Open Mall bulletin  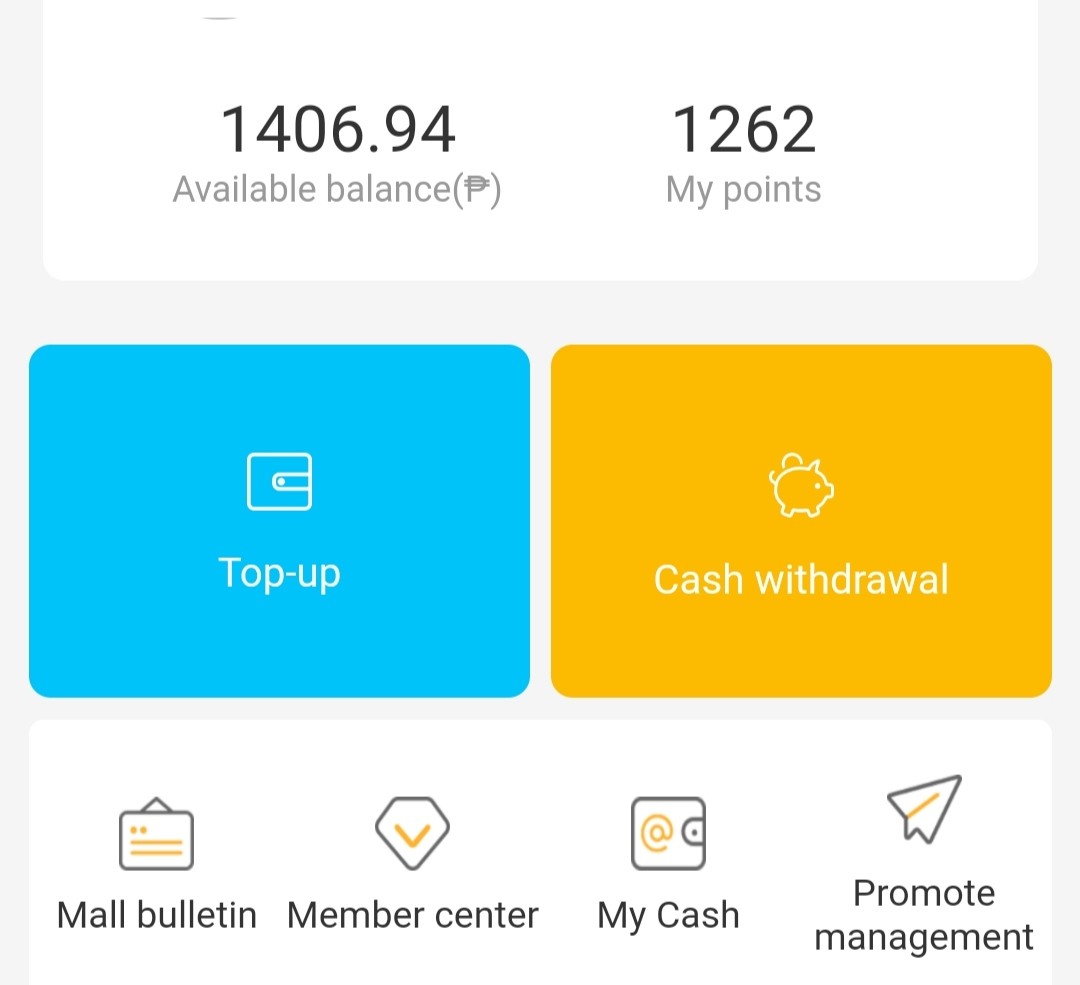point(157,865)
